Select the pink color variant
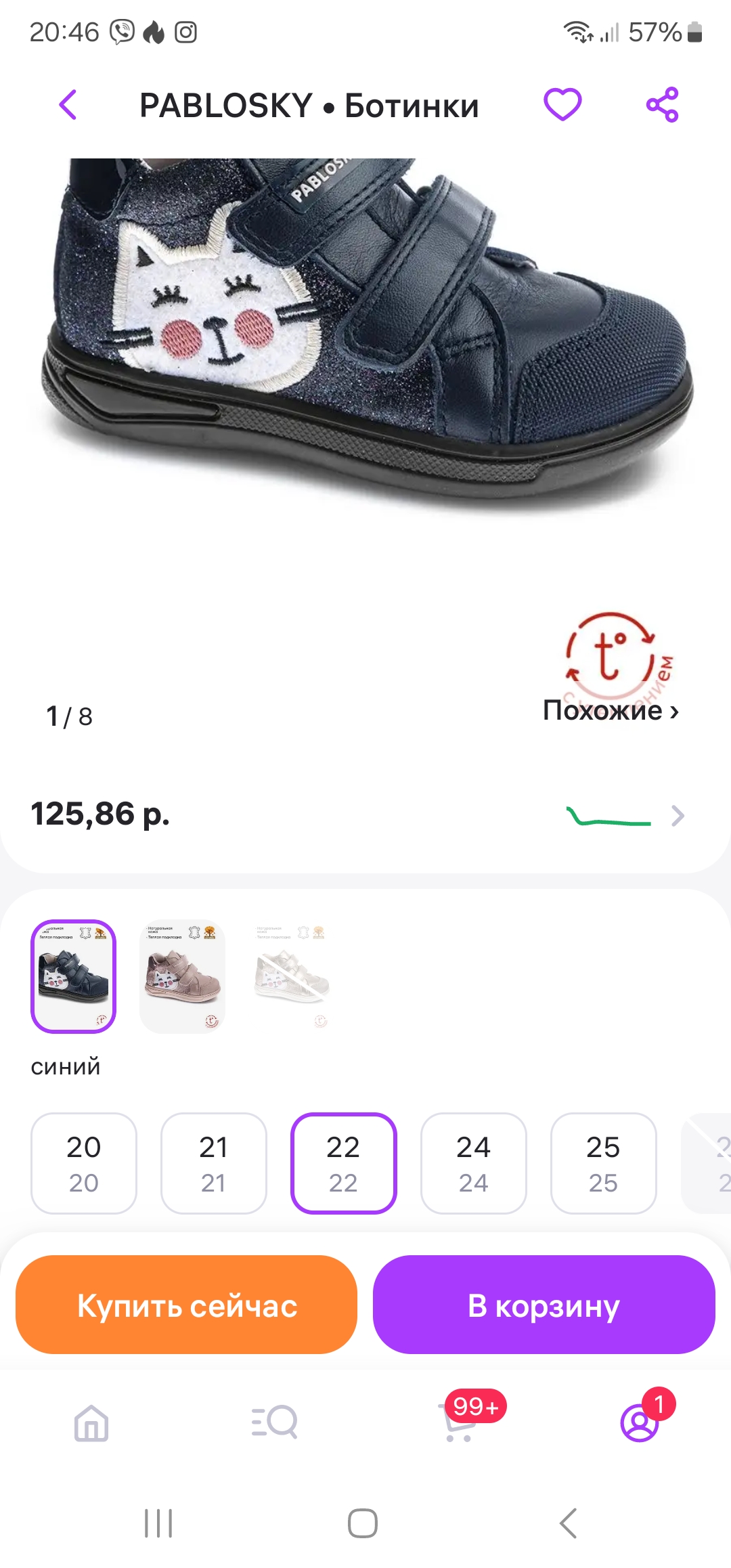The width and height of the screenshot is (731, 1568). 182,976
